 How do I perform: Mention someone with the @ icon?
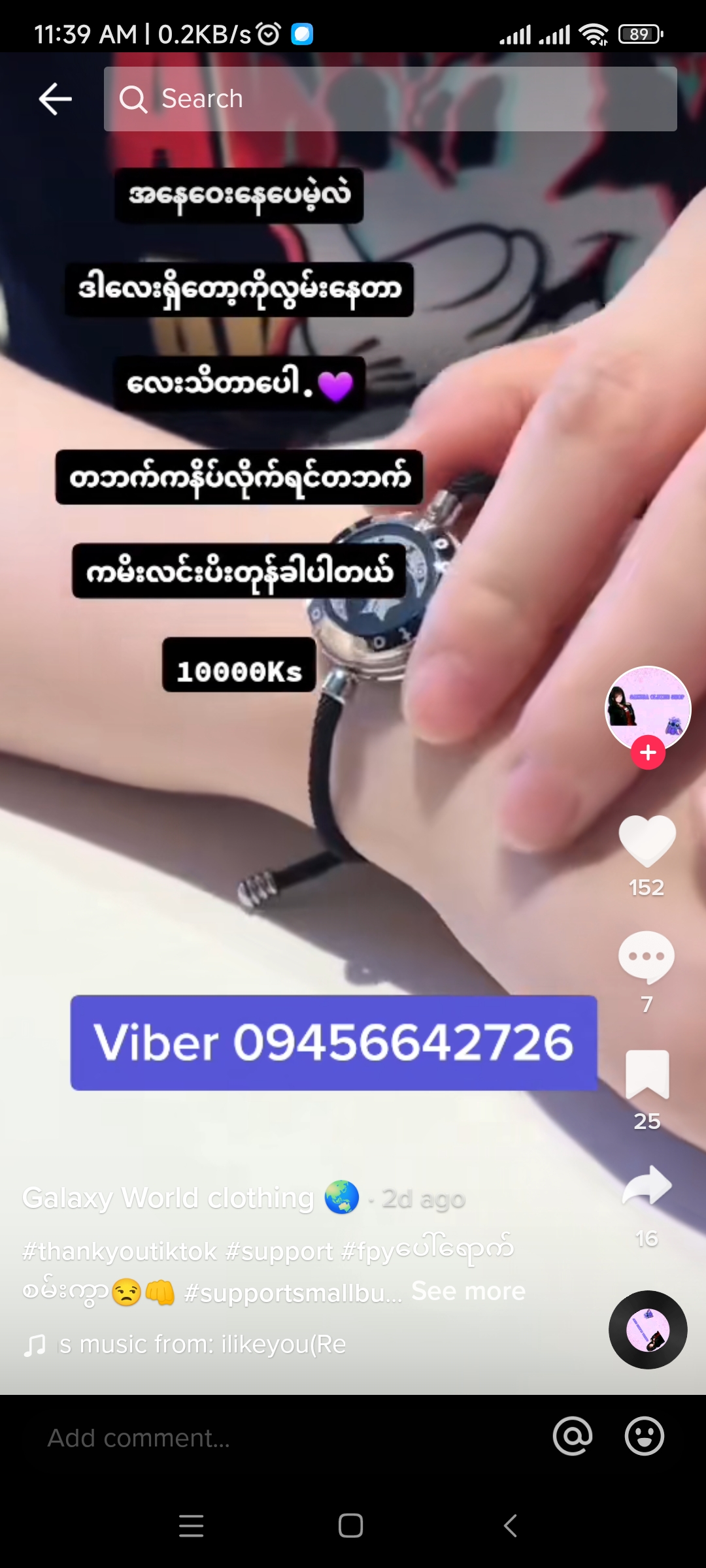[572, 1436]
